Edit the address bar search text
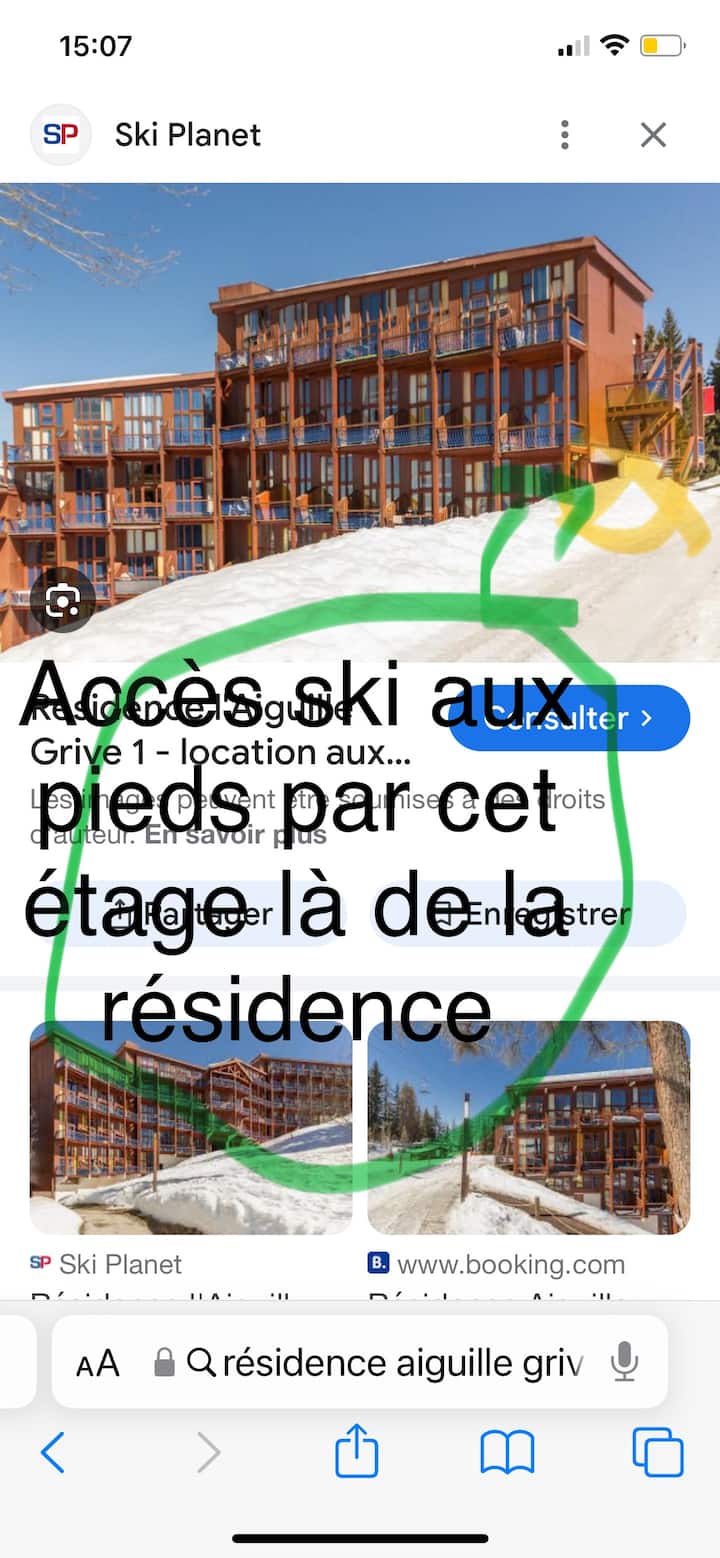This screenshot has width=720, height=1558. pyautogui.click(x=400, y=1362)
